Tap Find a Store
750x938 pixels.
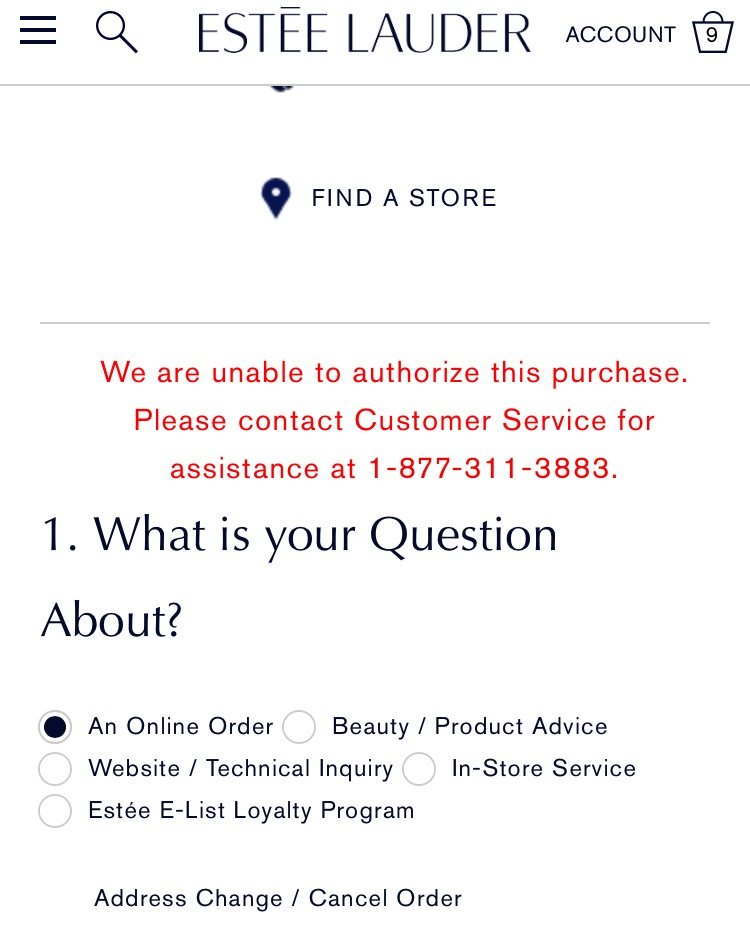click(x=378, y=198)
